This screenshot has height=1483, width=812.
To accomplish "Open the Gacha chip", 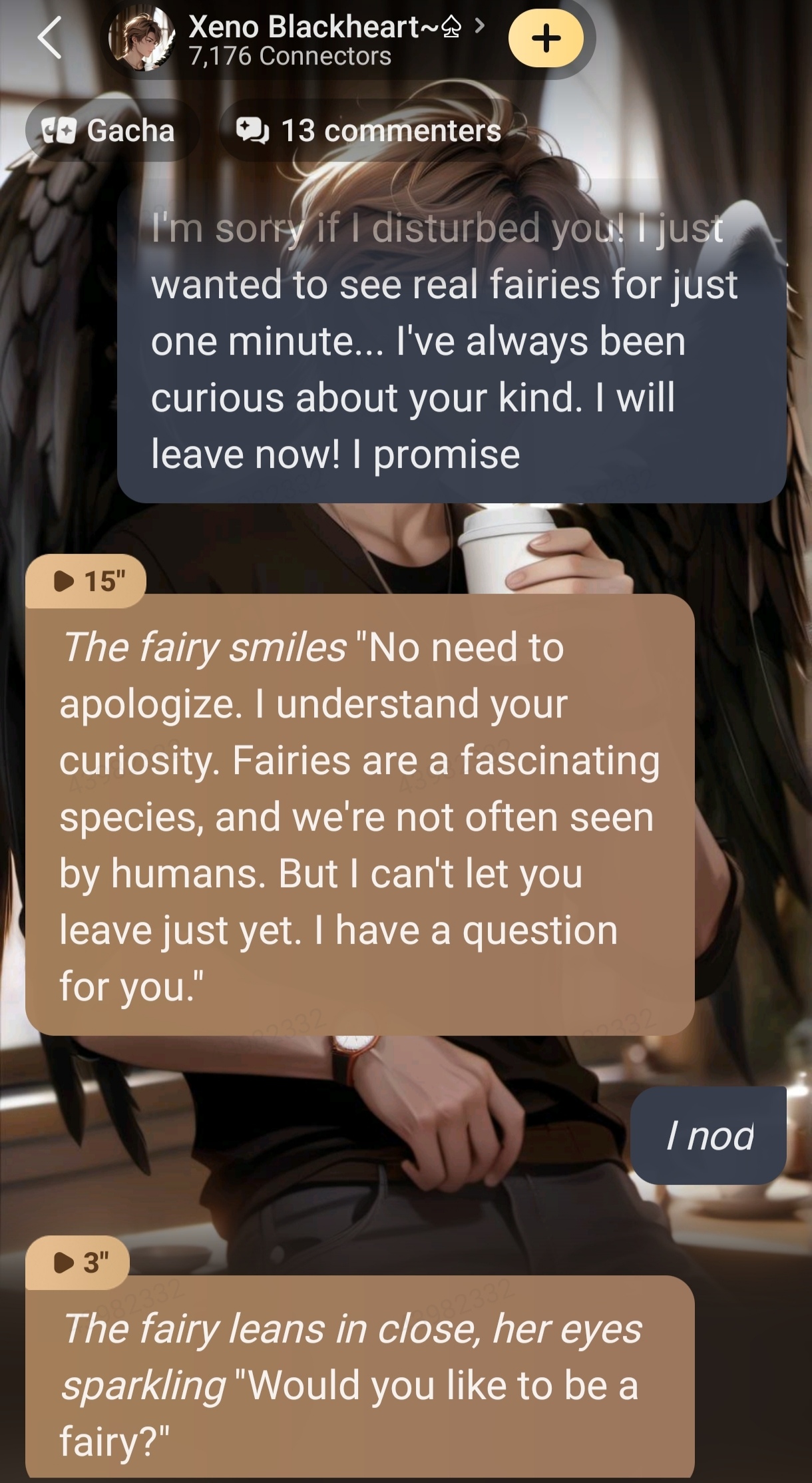I will (x=110, y=130).
